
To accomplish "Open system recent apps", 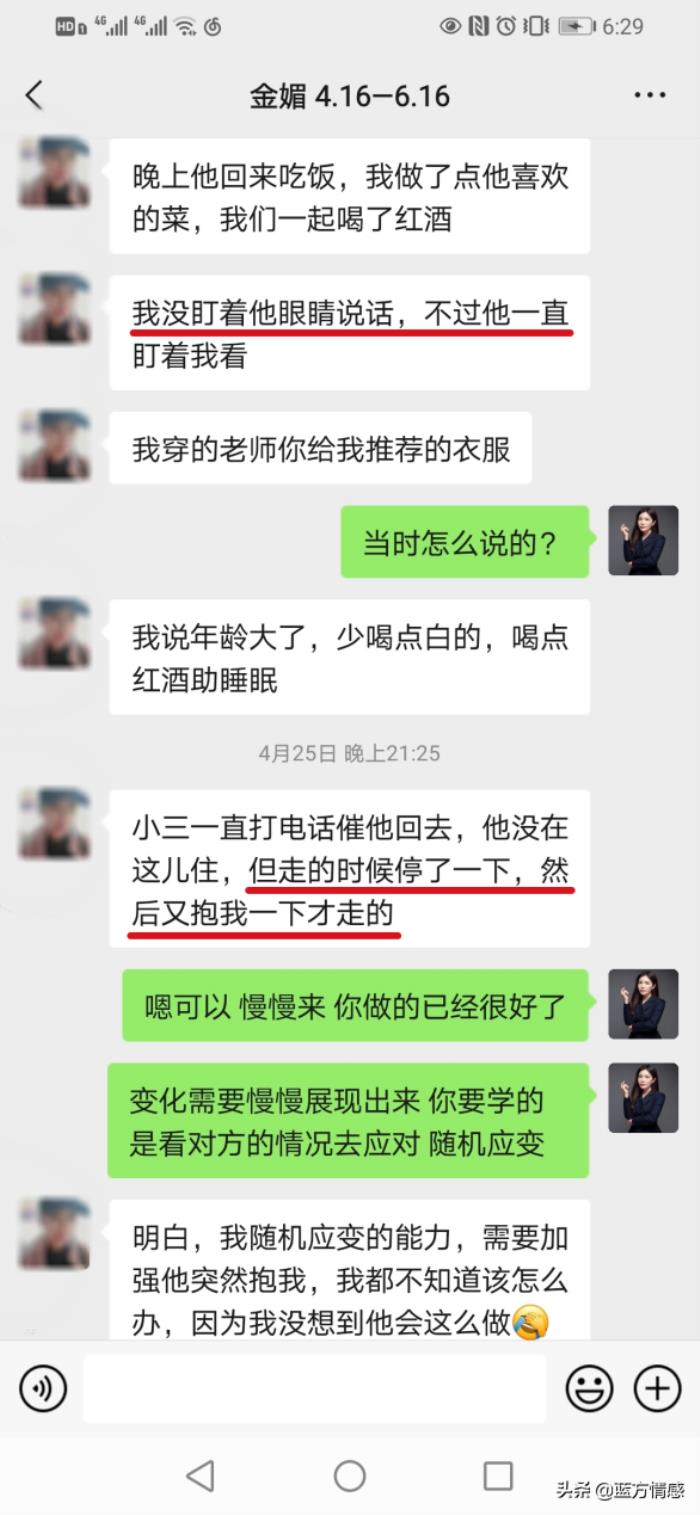I will (x=497, y=1476).
